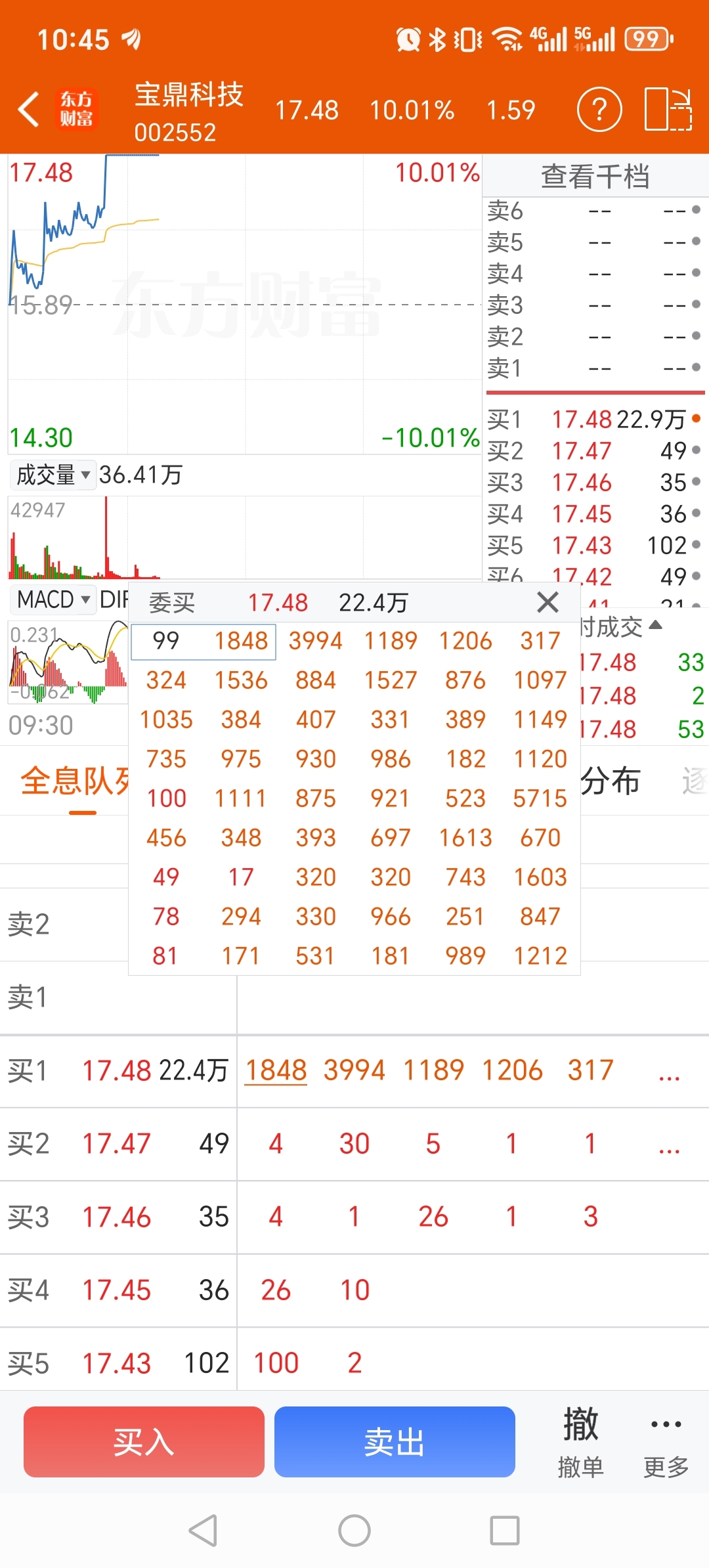Open the help question mark icon
This screenshot has height=1568, width=709.
click(599, 110)
